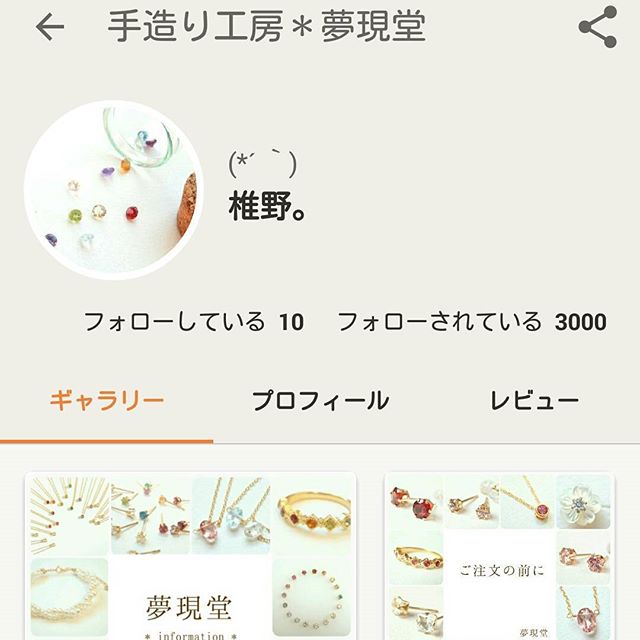Screen dimensions: 640x640
Task: Switch to the プロフィール tab
Action: pos(320,401)
